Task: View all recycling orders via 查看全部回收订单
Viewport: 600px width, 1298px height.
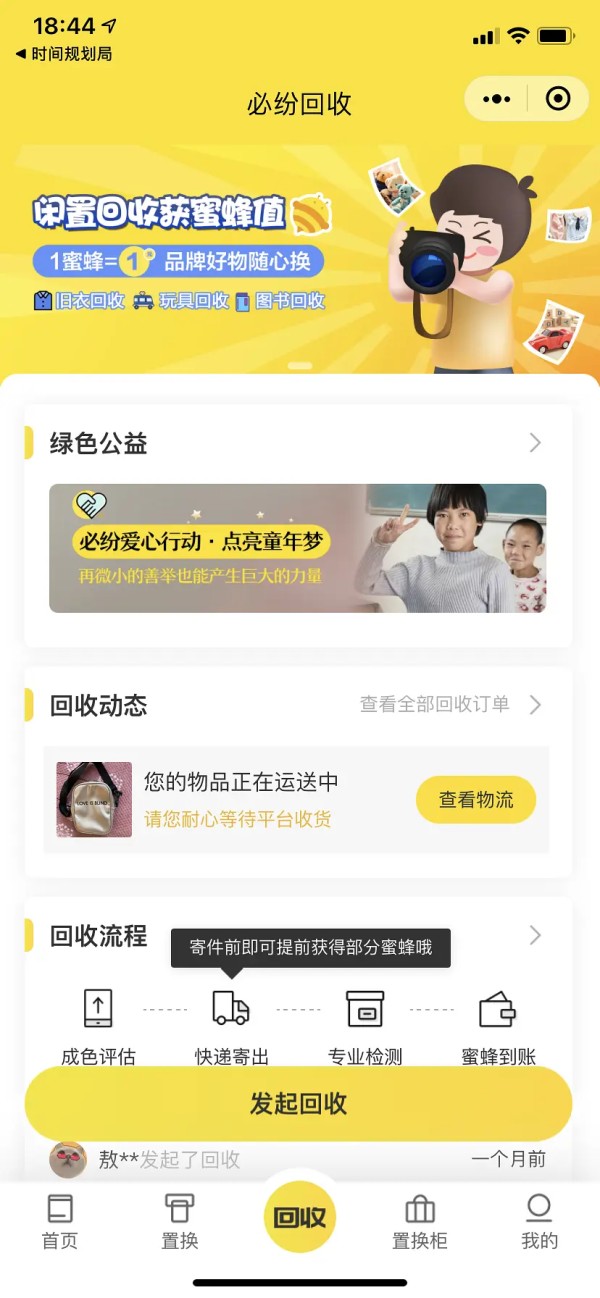Action: (x=450, y=705)
